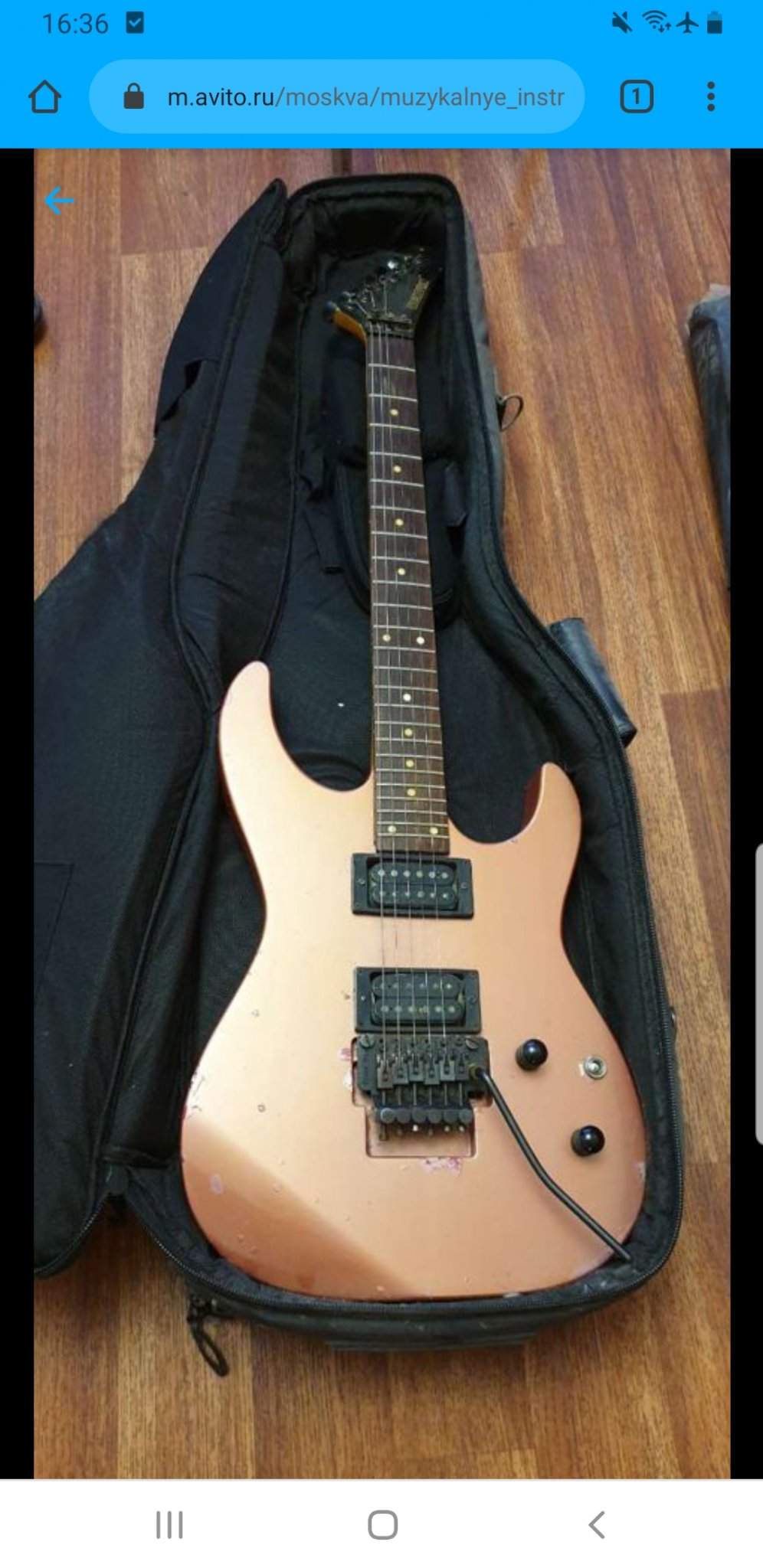
Task: Go back from the photo viewer
Action: 59,201
